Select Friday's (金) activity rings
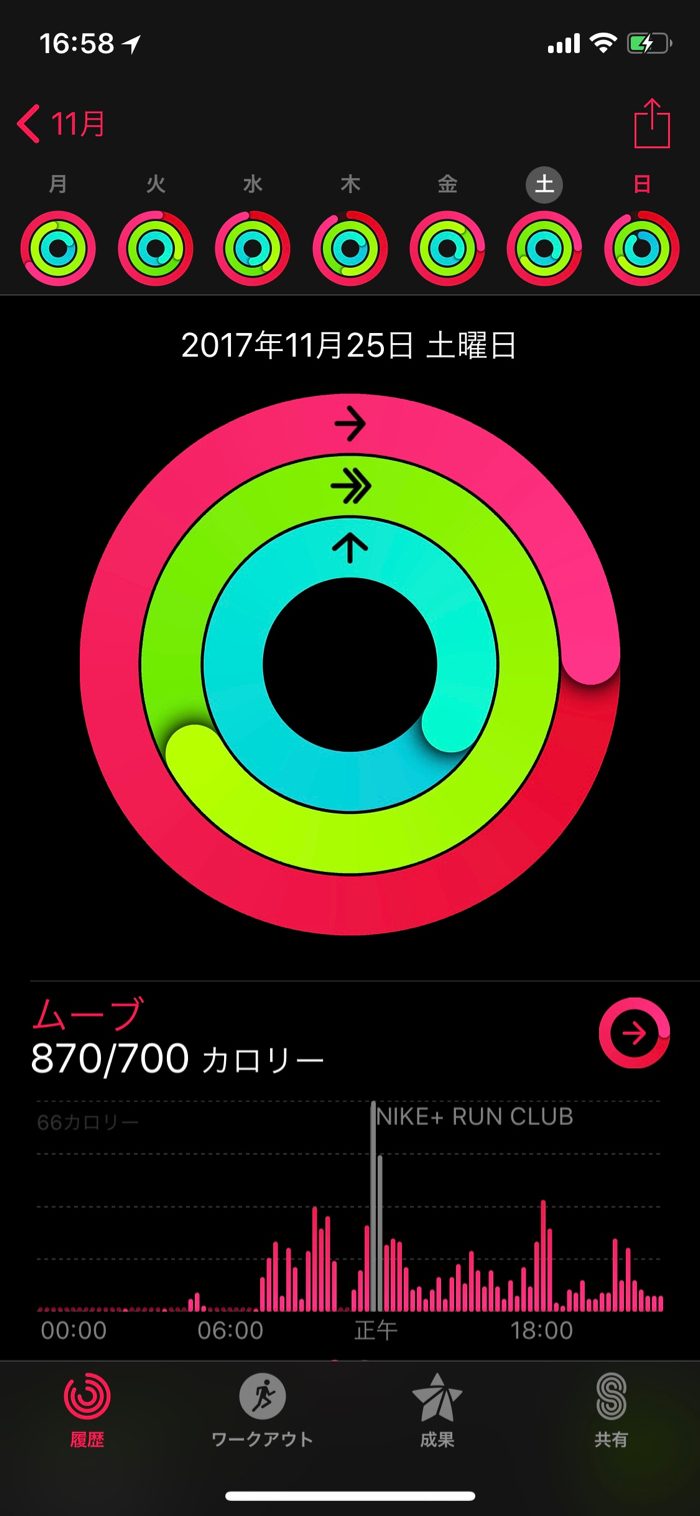The height and width of the screenshot is (1516, 700). (447, 248)
